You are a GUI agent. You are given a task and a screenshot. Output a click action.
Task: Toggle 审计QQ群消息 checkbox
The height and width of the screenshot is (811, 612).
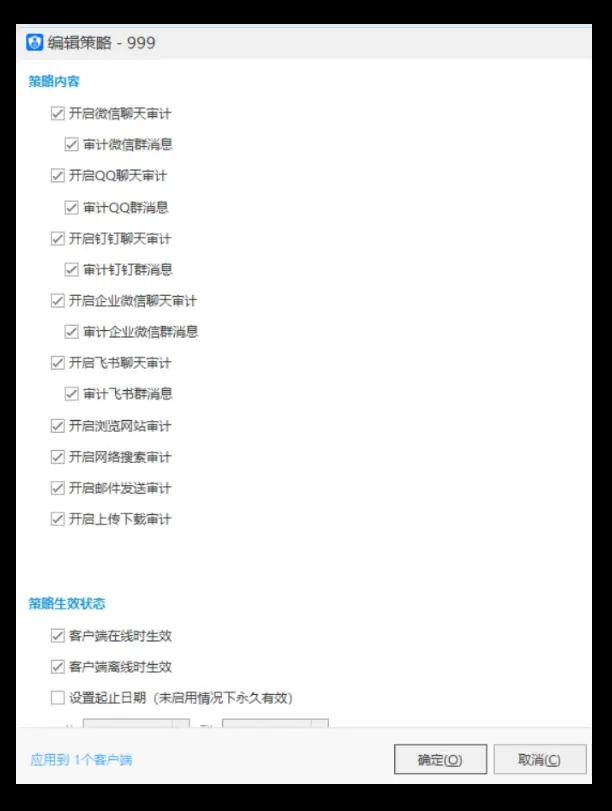pos(71,208)
